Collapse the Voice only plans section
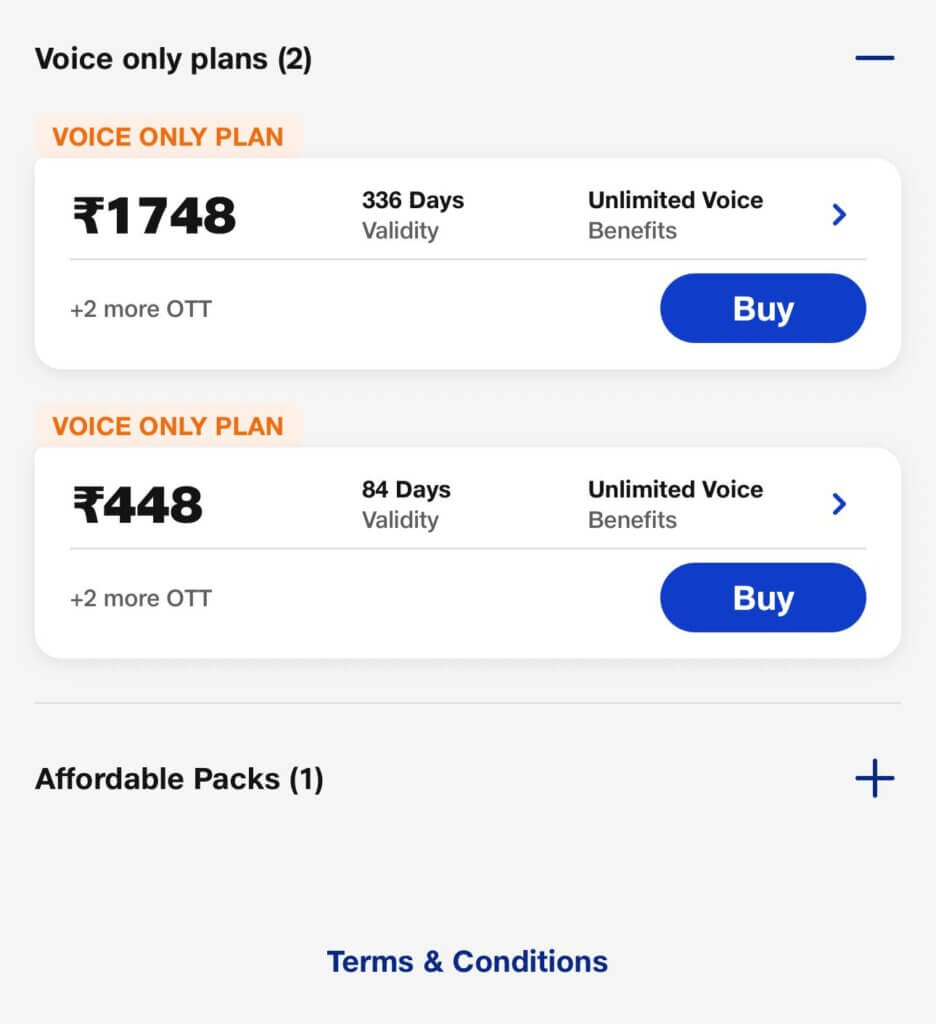 click(x=874, y=59)
